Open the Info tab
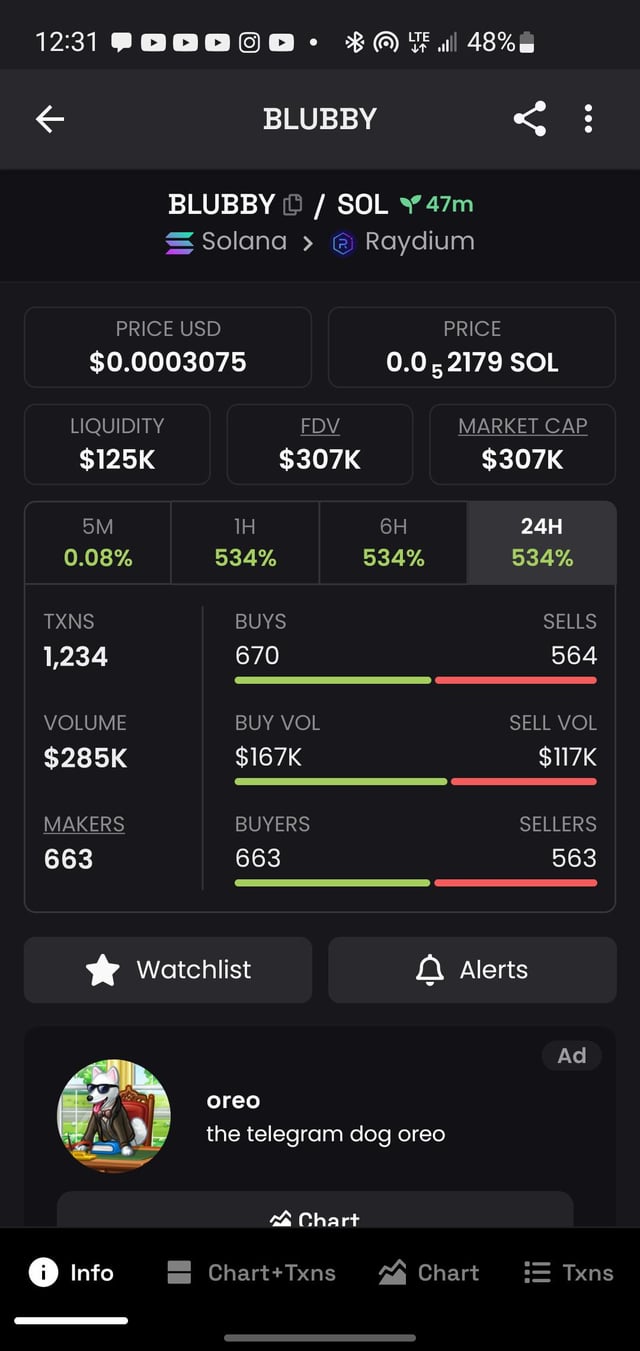 (72, 1272)
